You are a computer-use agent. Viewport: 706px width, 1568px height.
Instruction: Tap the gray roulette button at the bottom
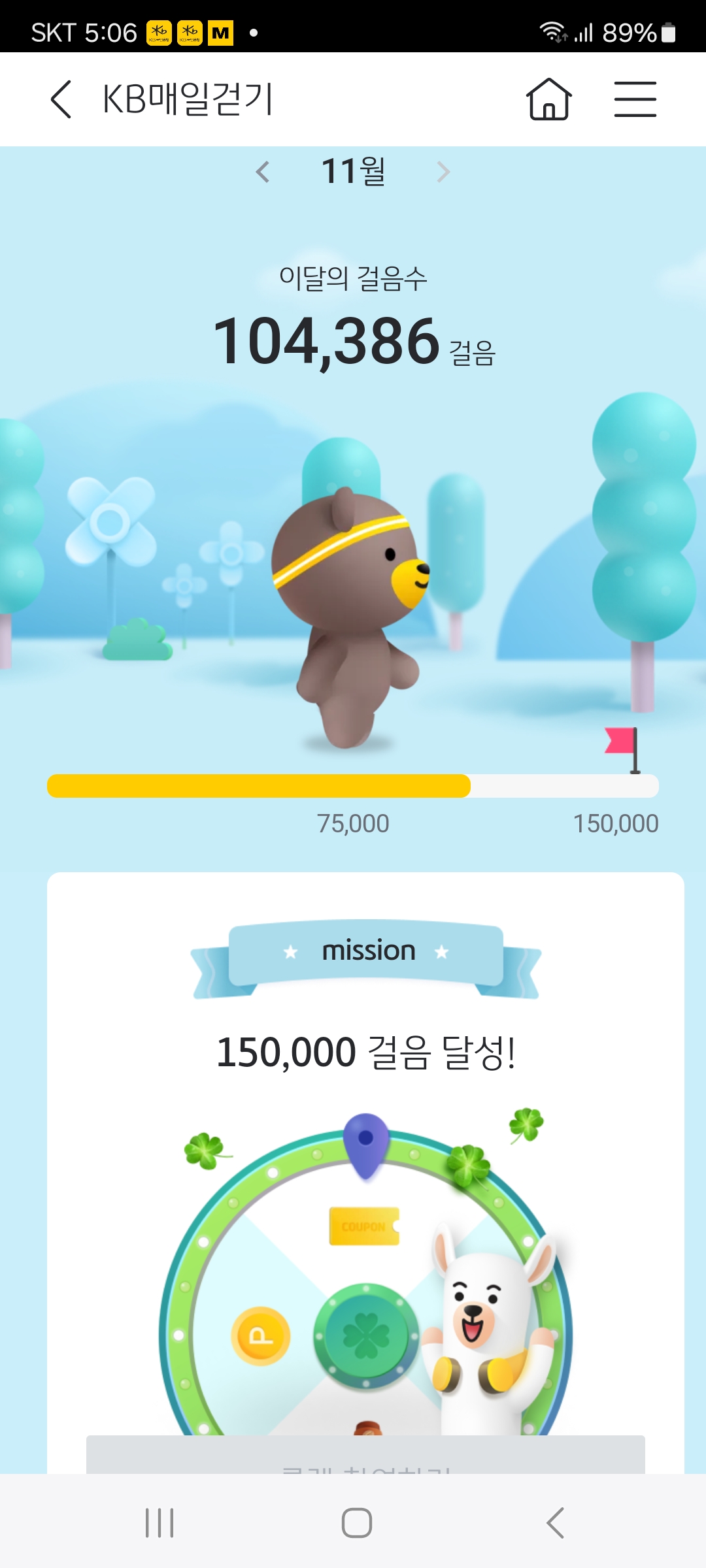[x=365, y=1456]
